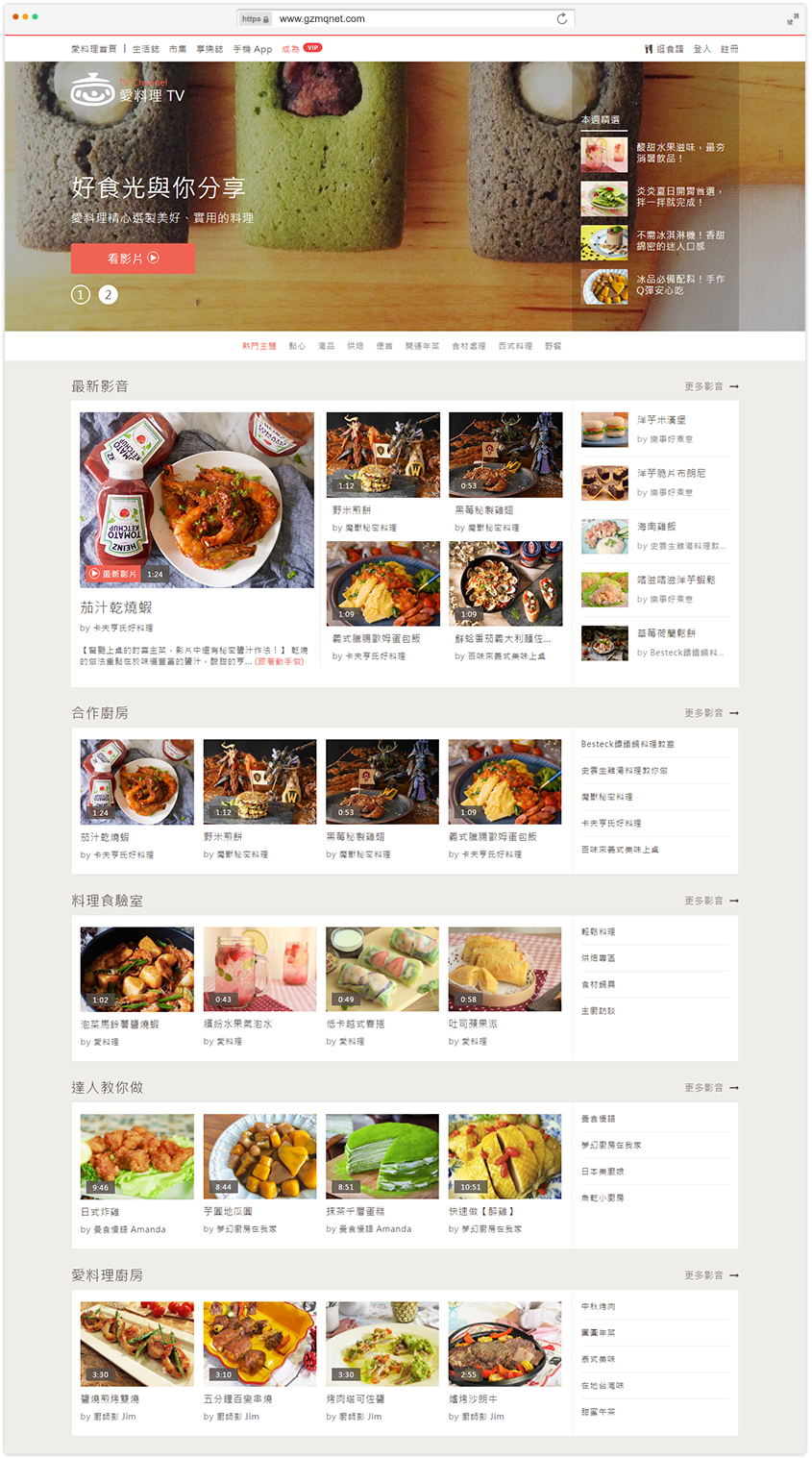
Task: Open 茄汁乾燒蝦 featured video
Action: pos(196,500)
